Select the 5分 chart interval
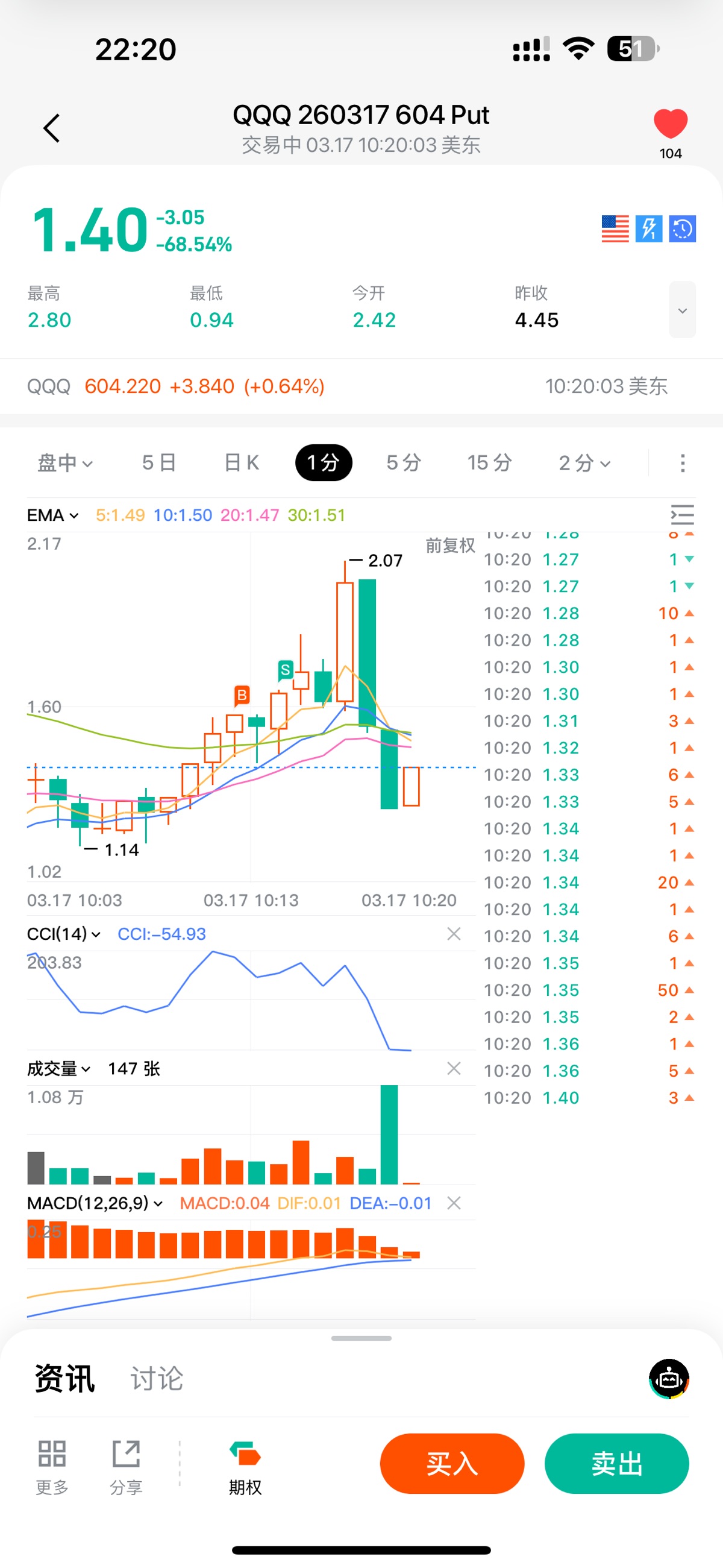The width and height of the screenshot is (723, 1568). click(x=404, y=463)
